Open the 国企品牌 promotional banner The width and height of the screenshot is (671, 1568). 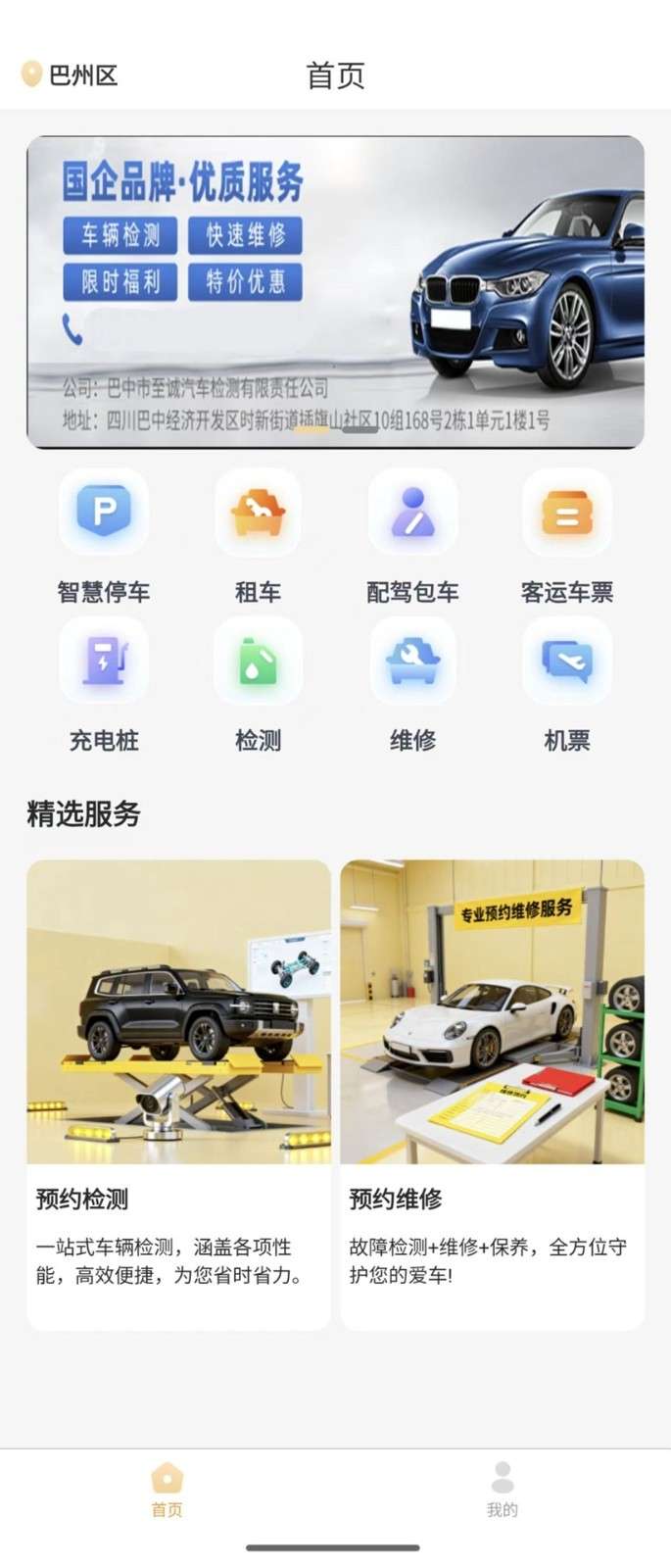[335, 292]
